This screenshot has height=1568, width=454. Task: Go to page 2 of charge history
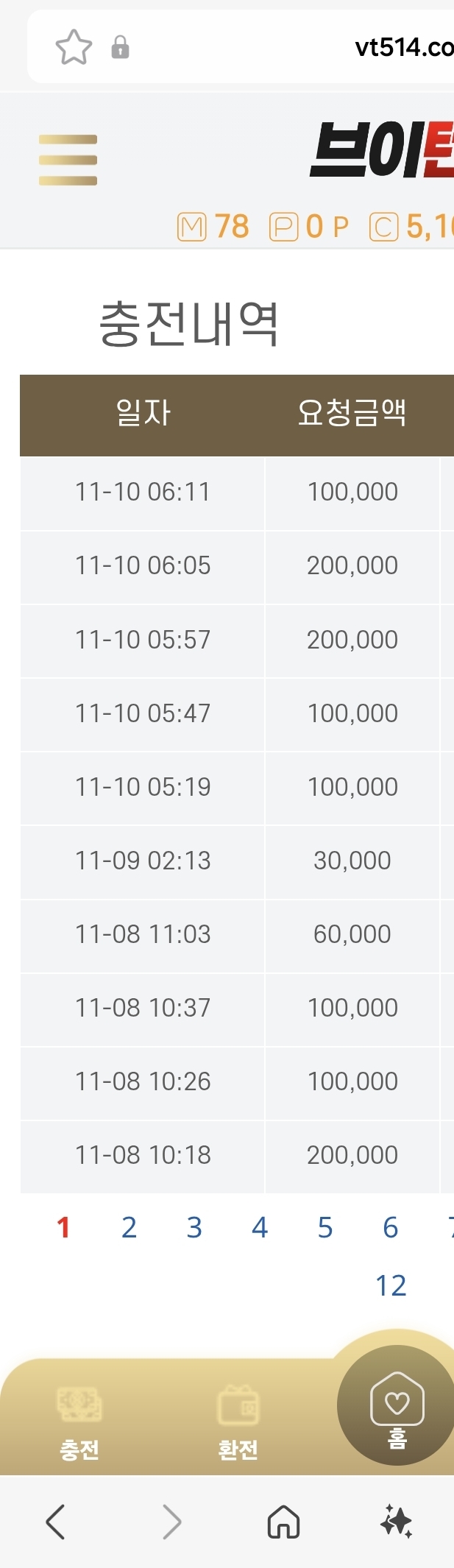pyautogui.click(x=129, y=1228)
